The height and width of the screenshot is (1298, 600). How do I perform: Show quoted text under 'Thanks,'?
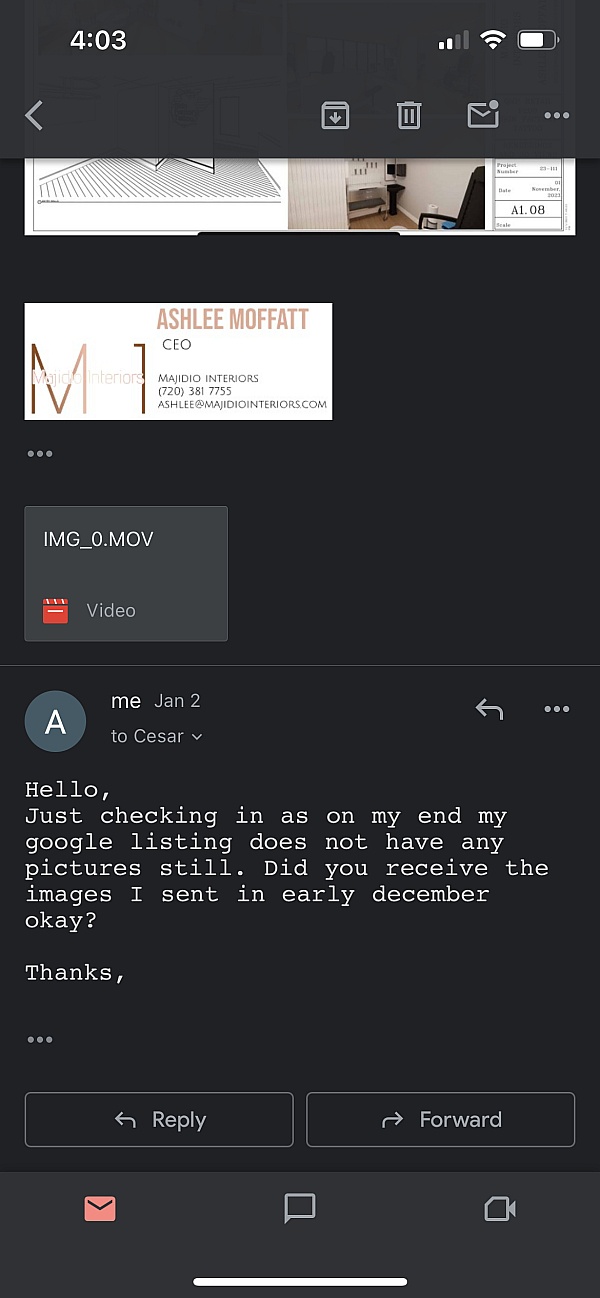click(40, 1040)
